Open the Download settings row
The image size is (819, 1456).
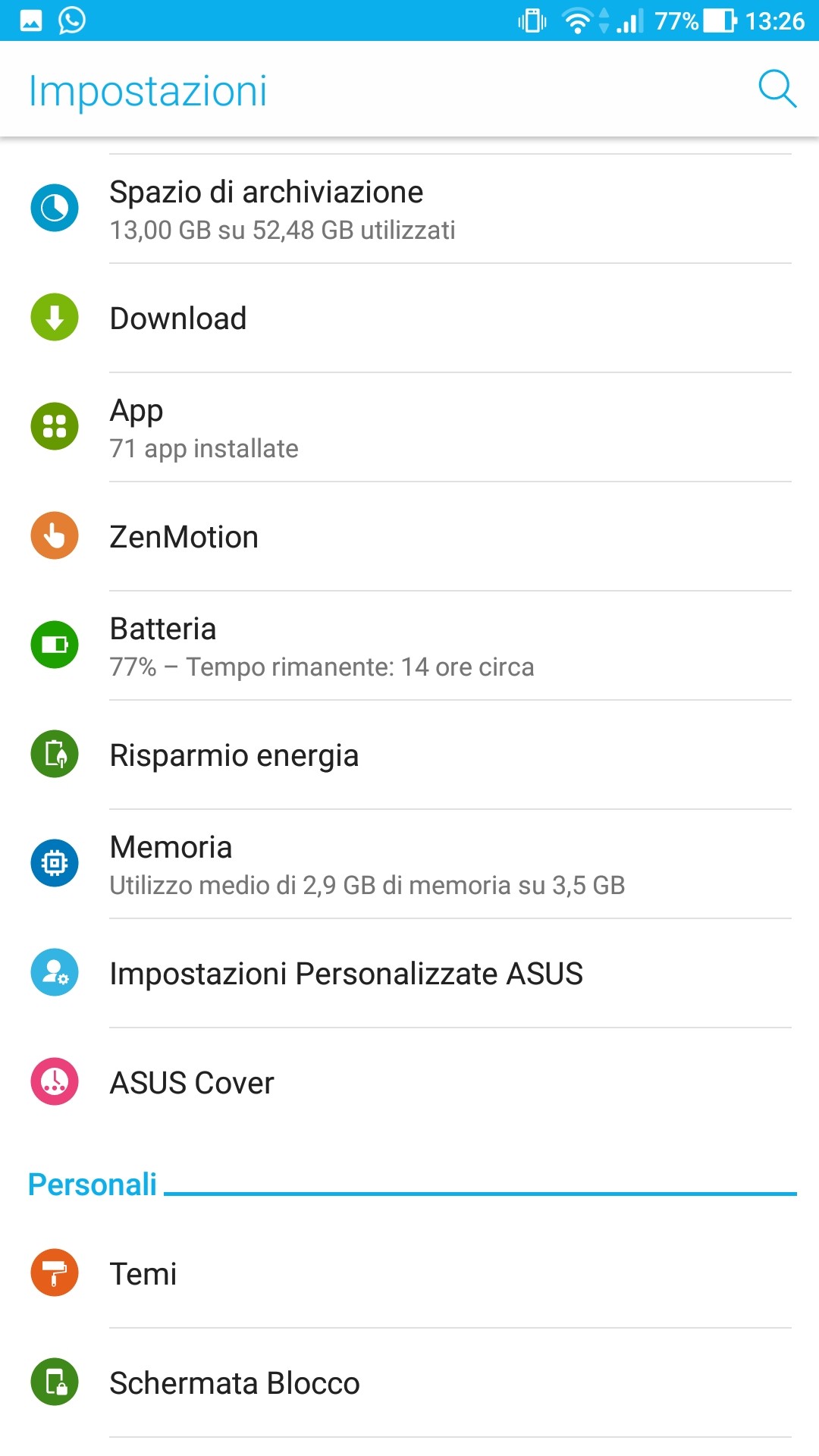click(409, 318)
